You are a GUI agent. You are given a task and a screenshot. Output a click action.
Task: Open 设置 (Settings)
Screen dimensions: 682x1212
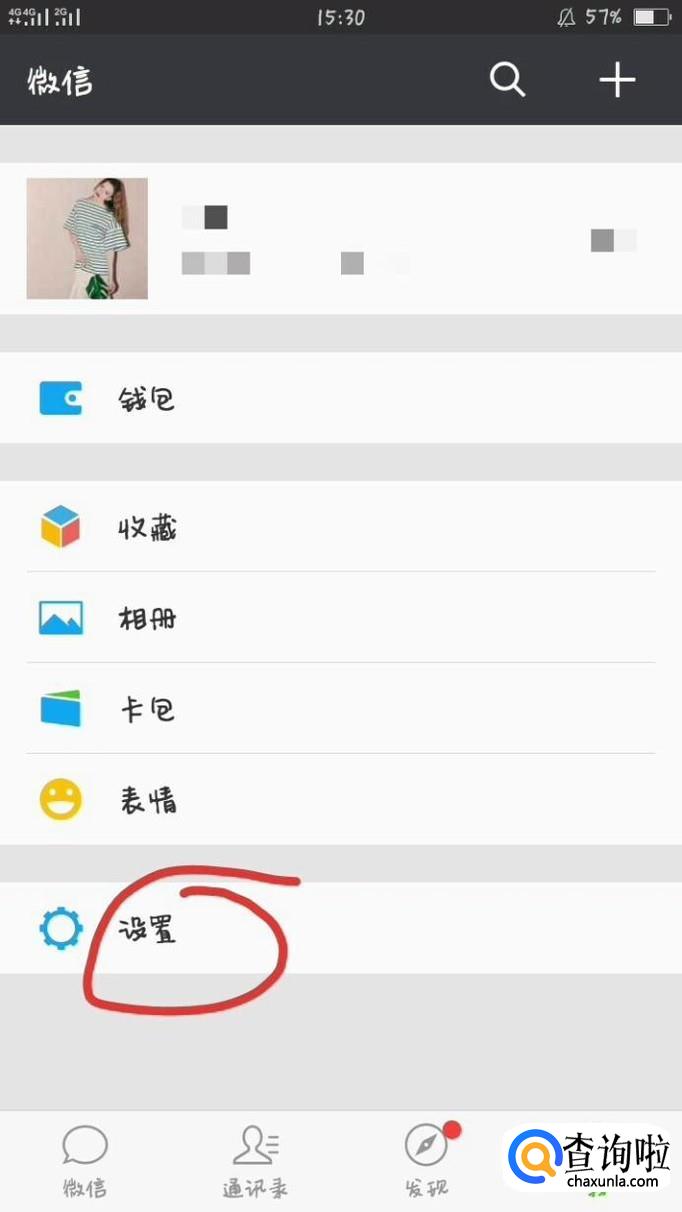coord(341,928)
